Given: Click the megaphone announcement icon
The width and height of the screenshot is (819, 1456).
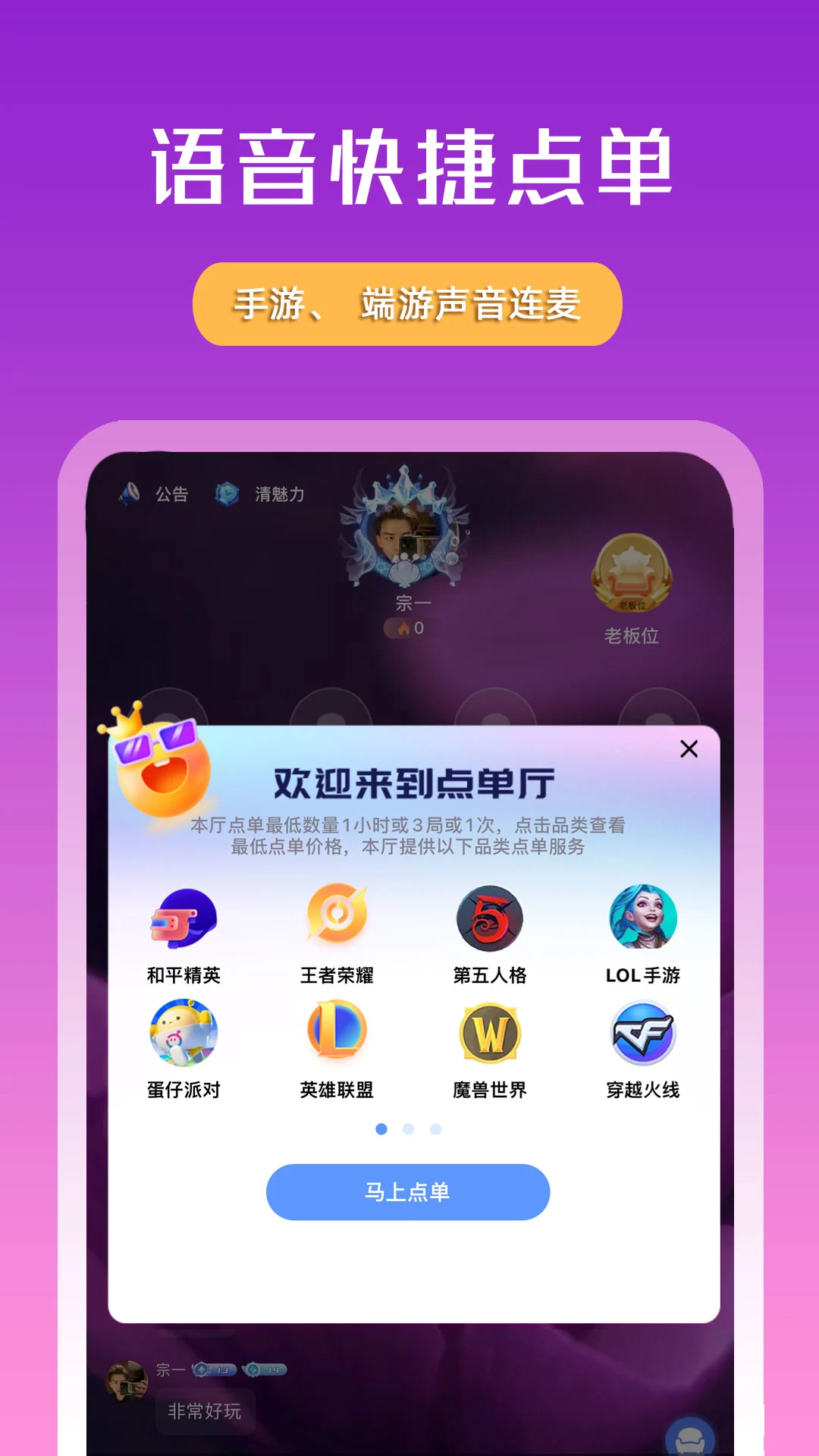Looking at the screenshot, I should pyautogui.click(x=130, y=492).
